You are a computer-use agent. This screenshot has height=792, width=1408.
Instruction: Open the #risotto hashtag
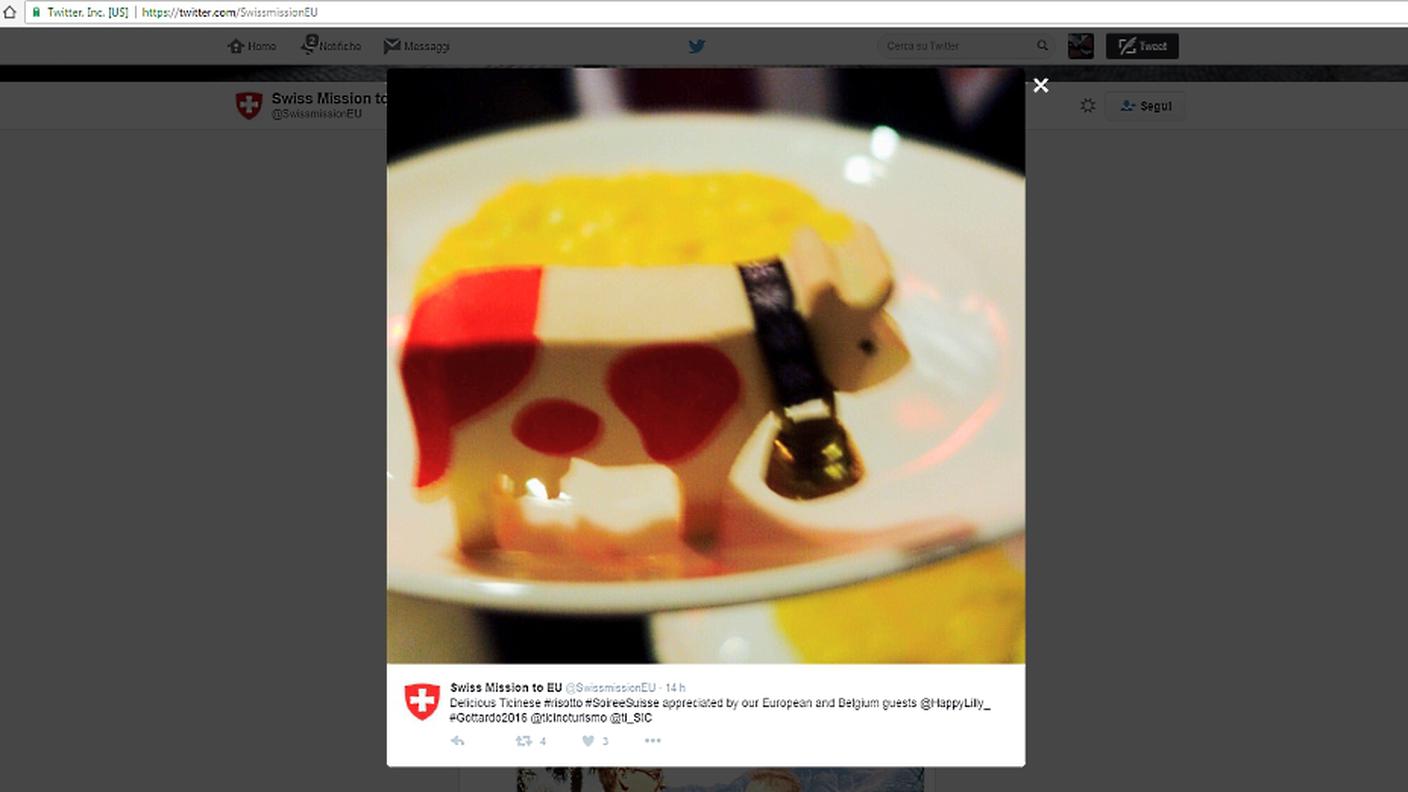coord(563,704)
